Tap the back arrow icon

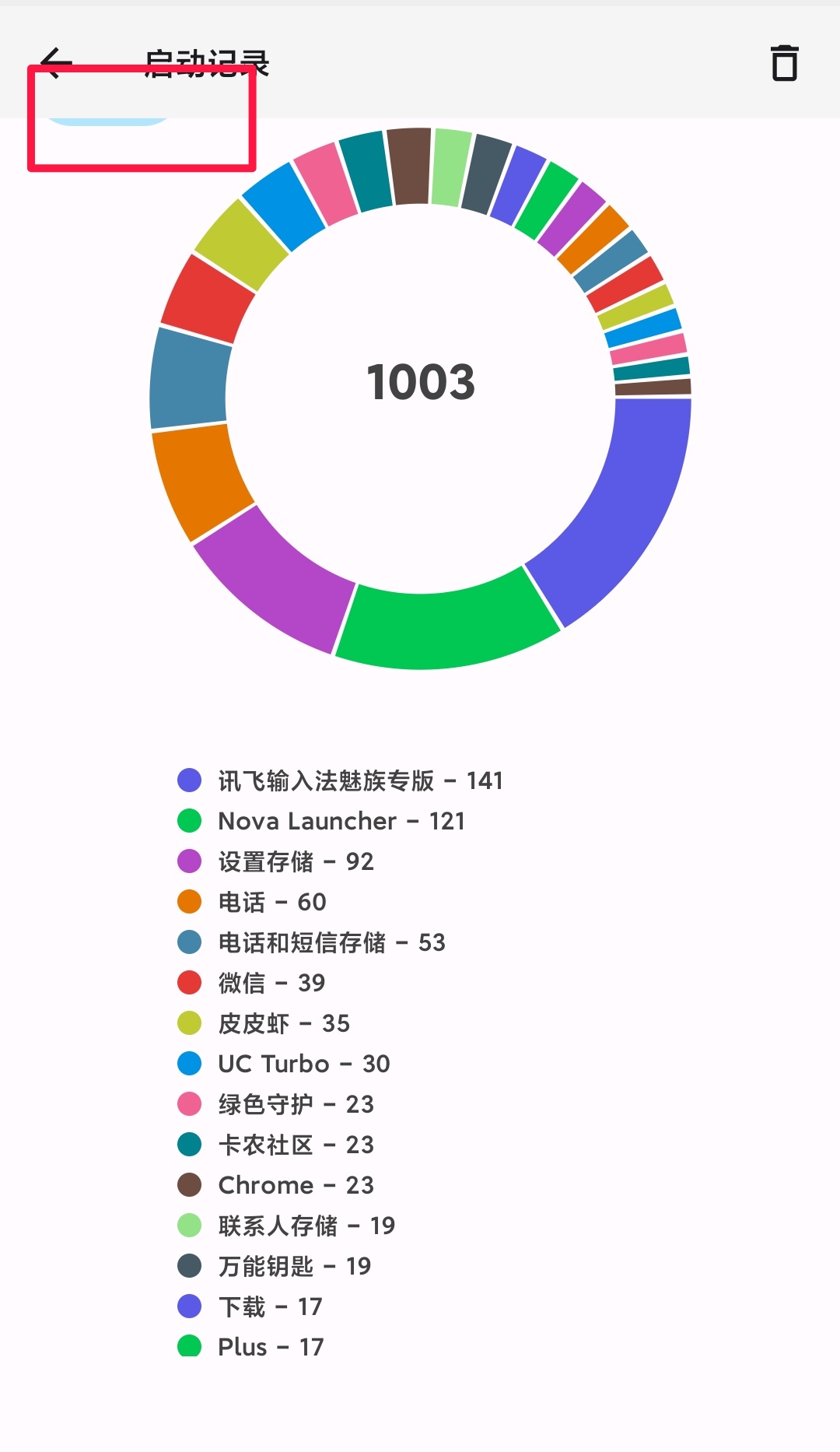[54, 64]
